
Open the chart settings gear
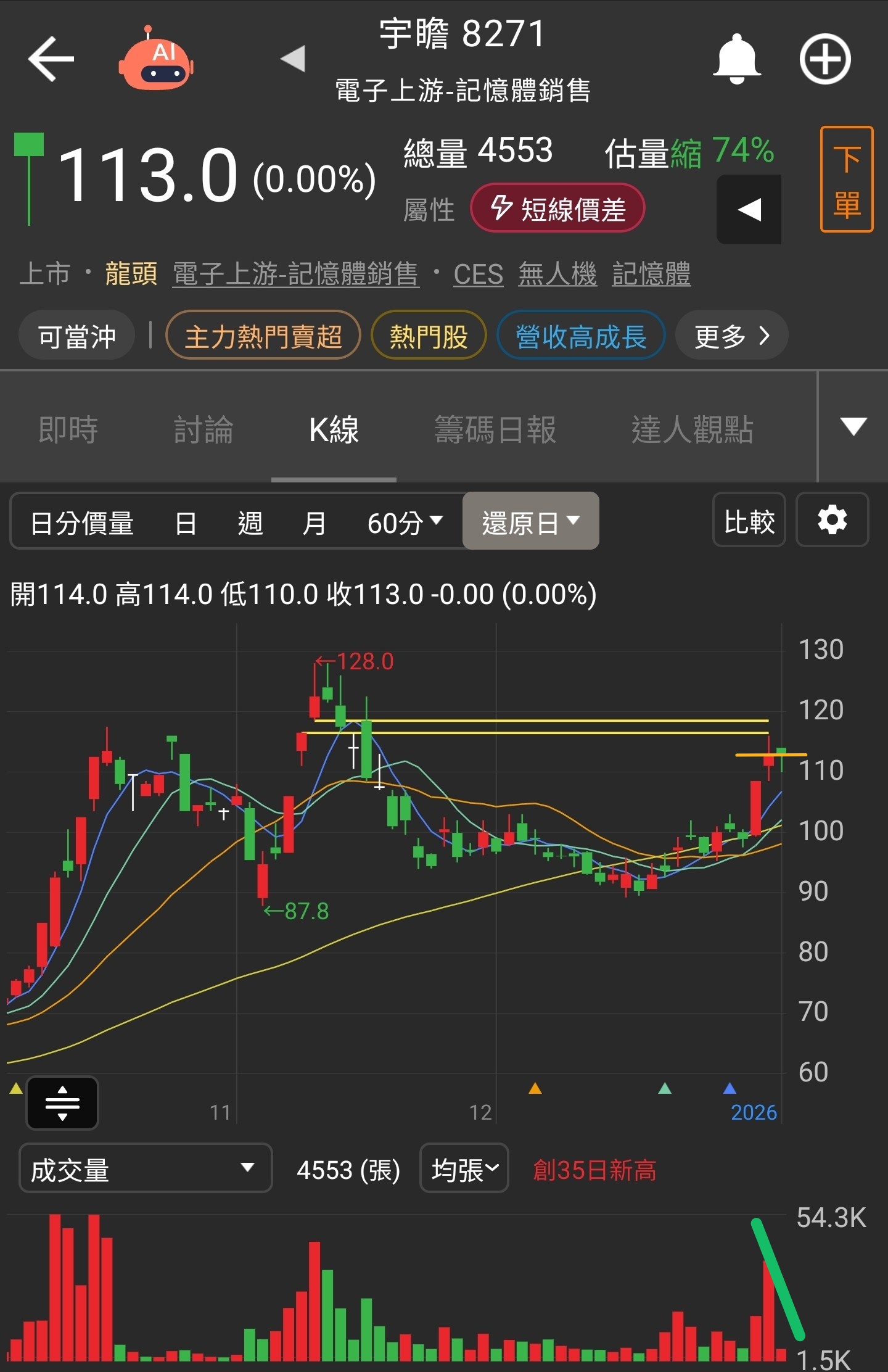(x=832, y=520)
